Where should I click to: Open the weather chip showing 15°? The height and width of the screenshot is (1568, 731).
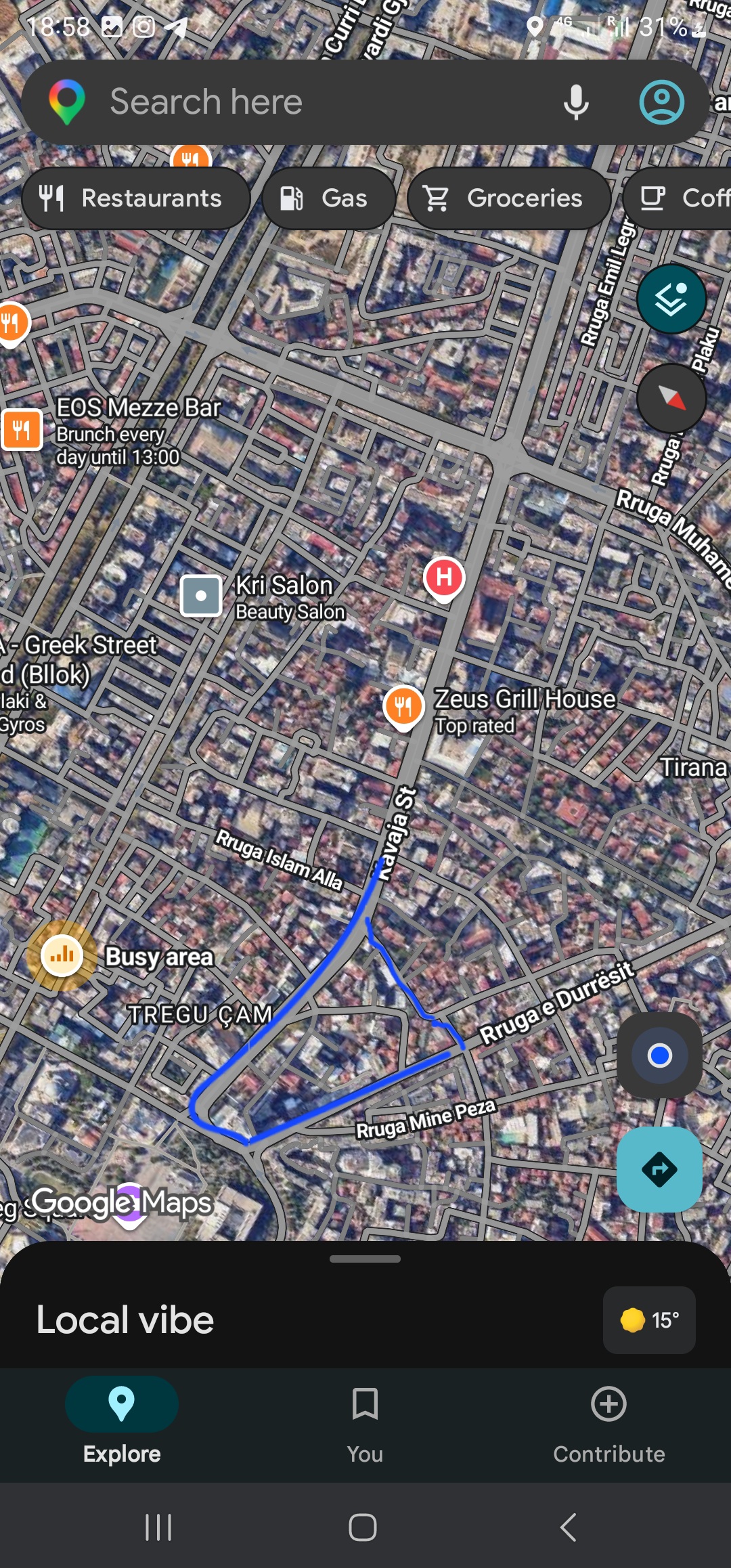[649, 1320]
